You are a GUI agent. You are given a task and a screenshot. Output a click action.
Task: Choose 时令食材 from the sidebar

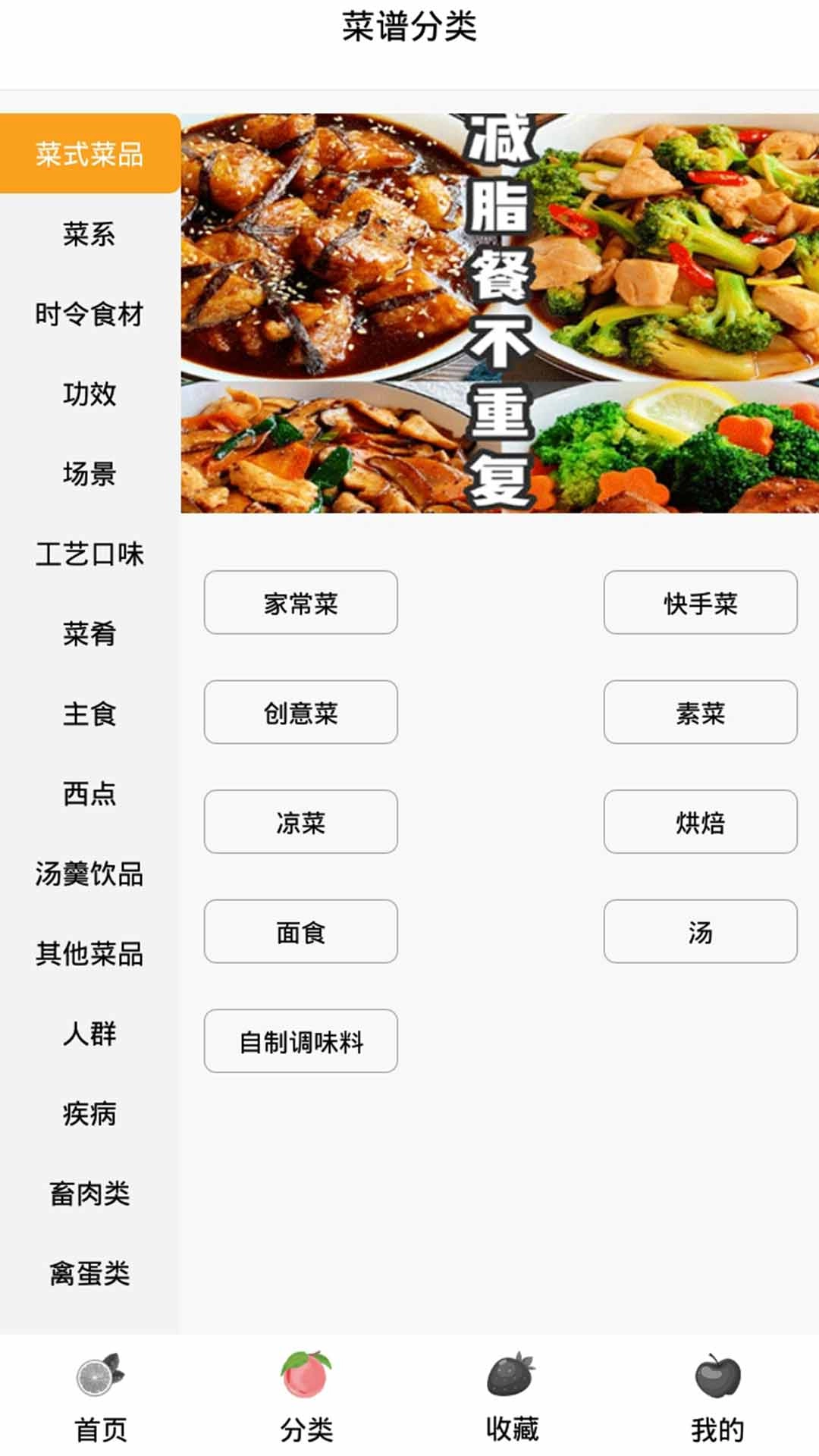pyautogui.click(x=89, y=314)
